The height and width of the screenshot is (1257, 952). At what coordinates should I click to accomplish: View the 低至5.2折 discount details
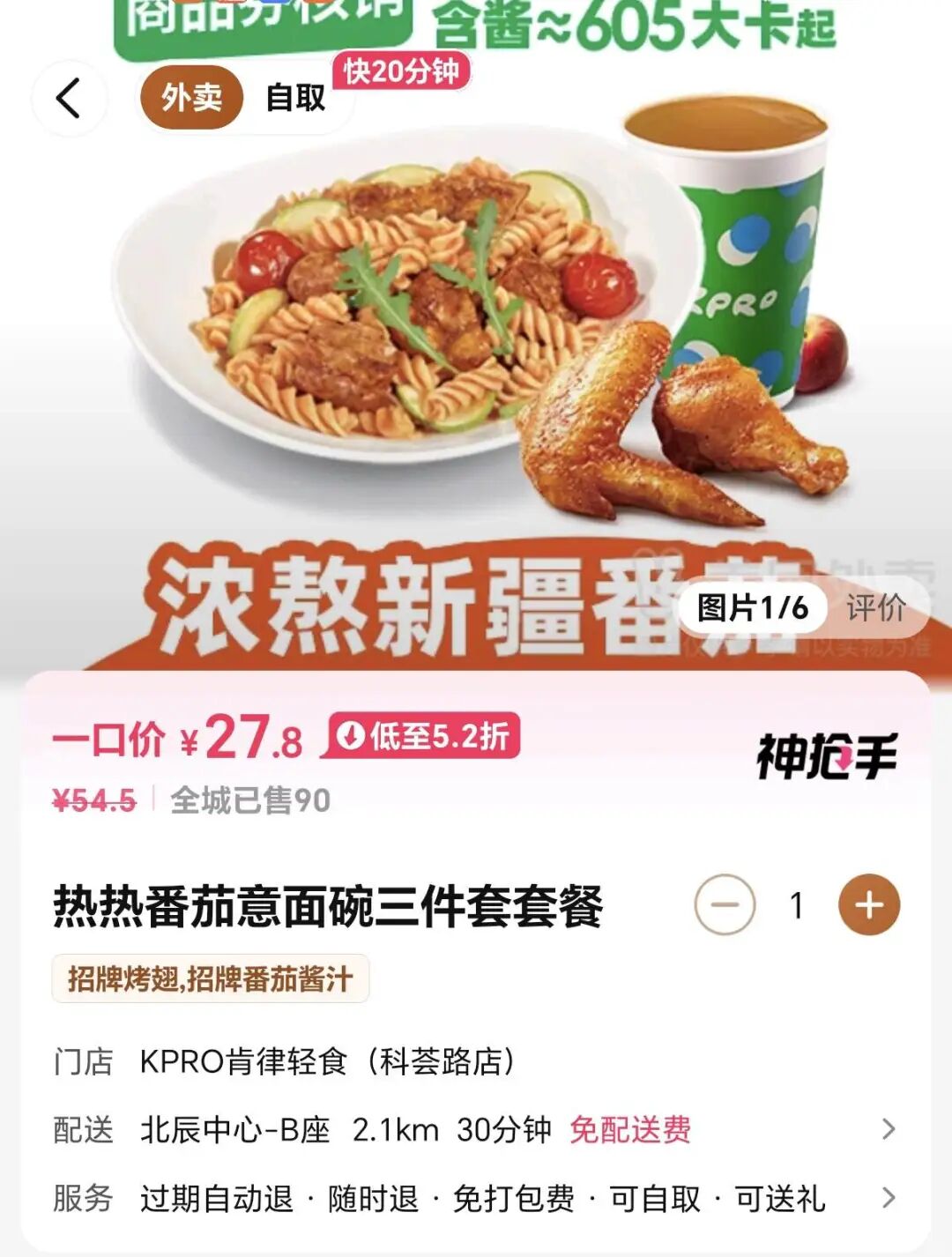(x=425, y=736)
